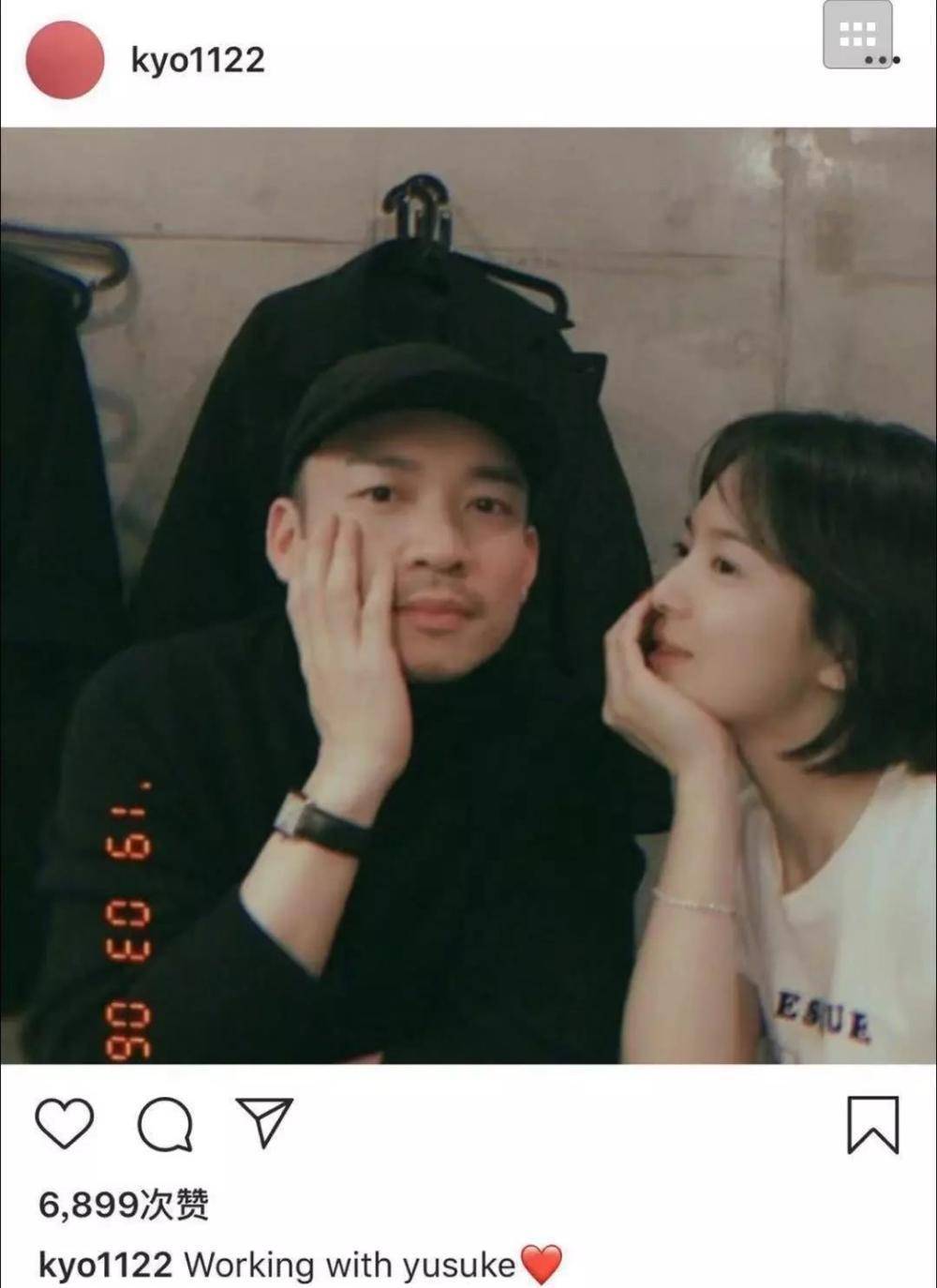Share the post via paper plane icon
Viewport: 937px width, 1288px height.
point(264,1123)
